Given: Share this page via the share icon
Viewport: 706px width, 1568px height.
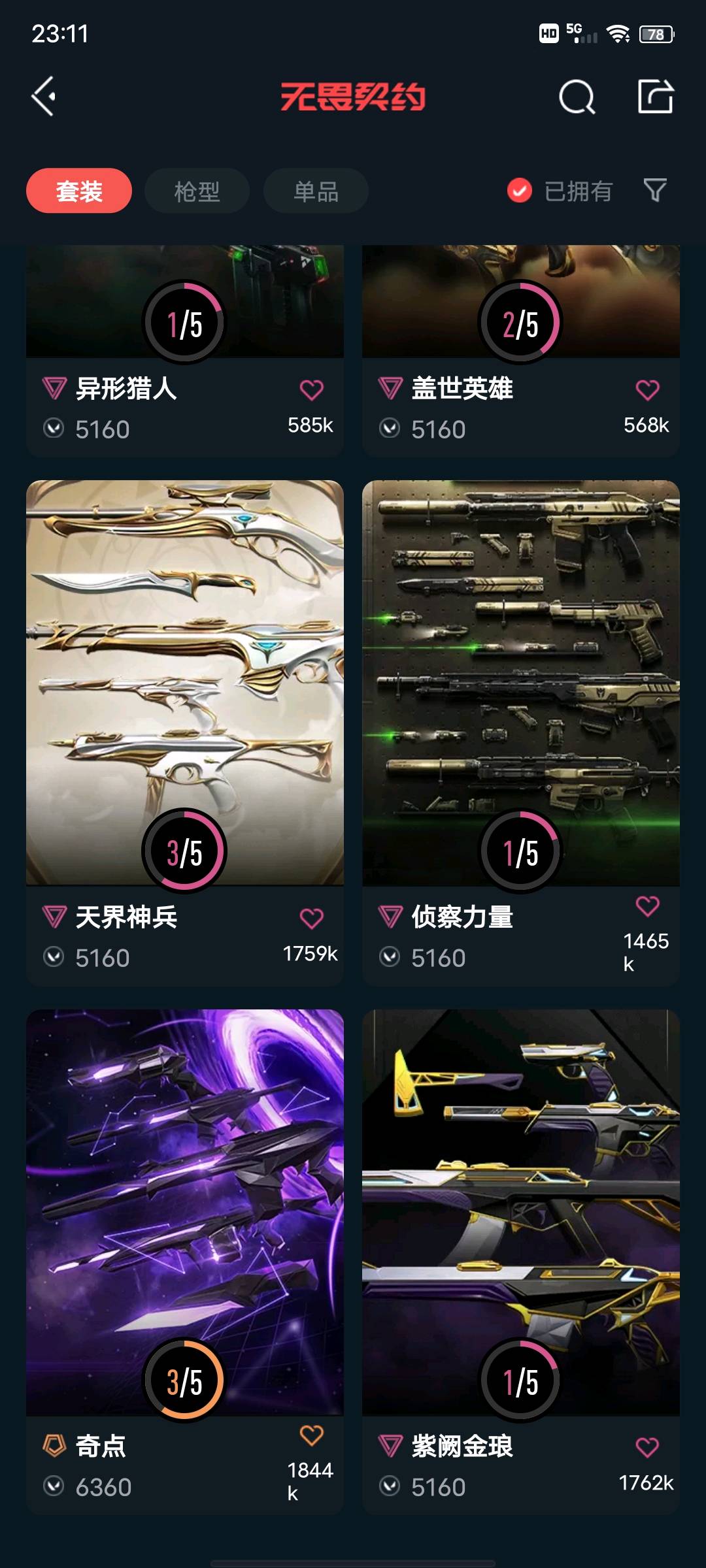Looking at the screenshot, I should pyautogui.click(x=655, y=97).
